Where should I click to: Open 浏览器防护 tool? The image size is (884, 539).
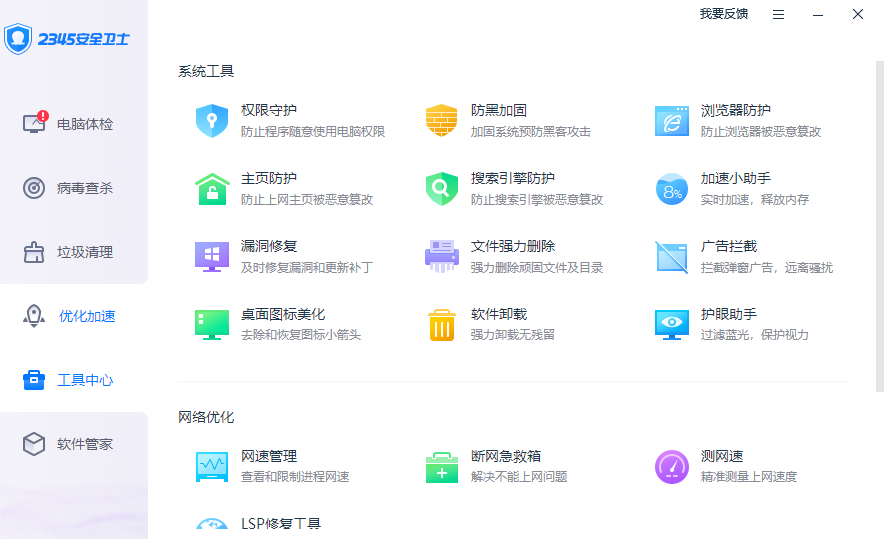coord(735,111)
